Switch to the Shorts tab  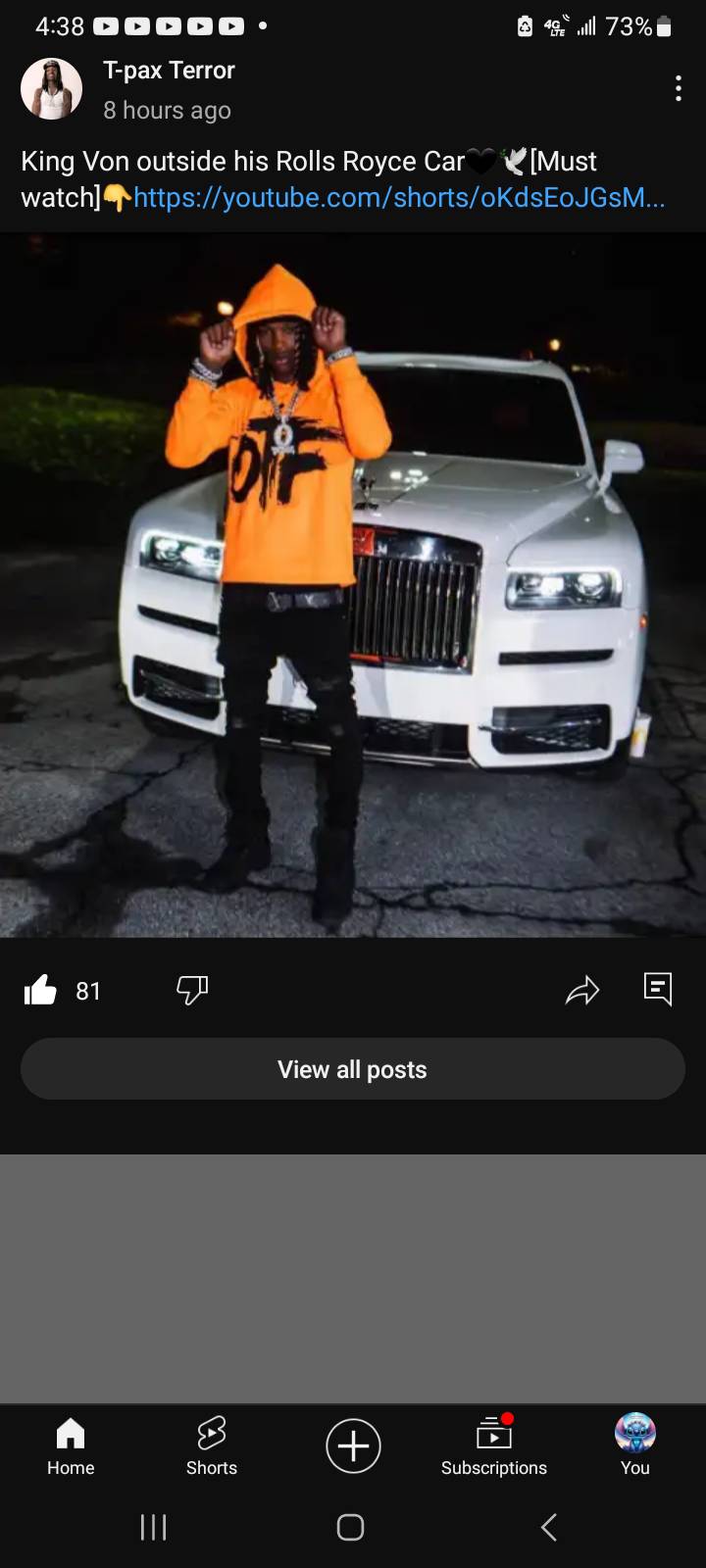tap(212, 1445)
